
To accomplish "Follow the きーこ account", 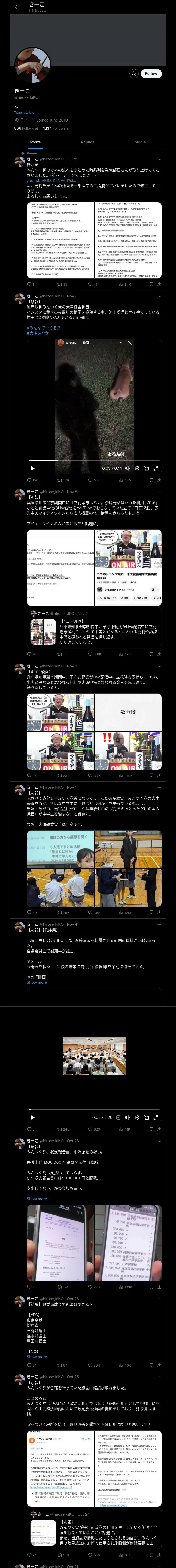I will point(151,74).
